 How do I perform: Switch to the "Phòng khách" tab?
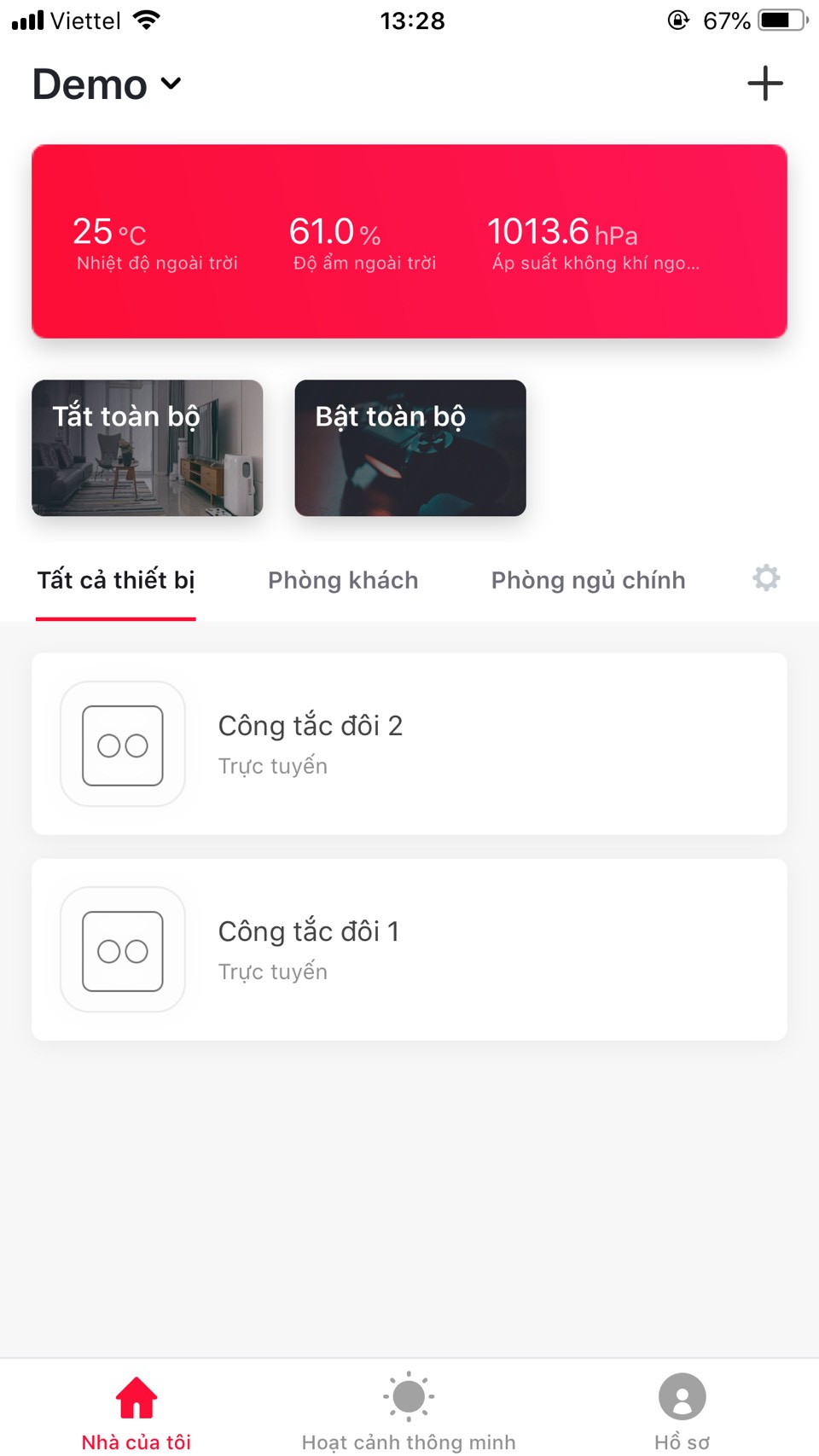343,581
